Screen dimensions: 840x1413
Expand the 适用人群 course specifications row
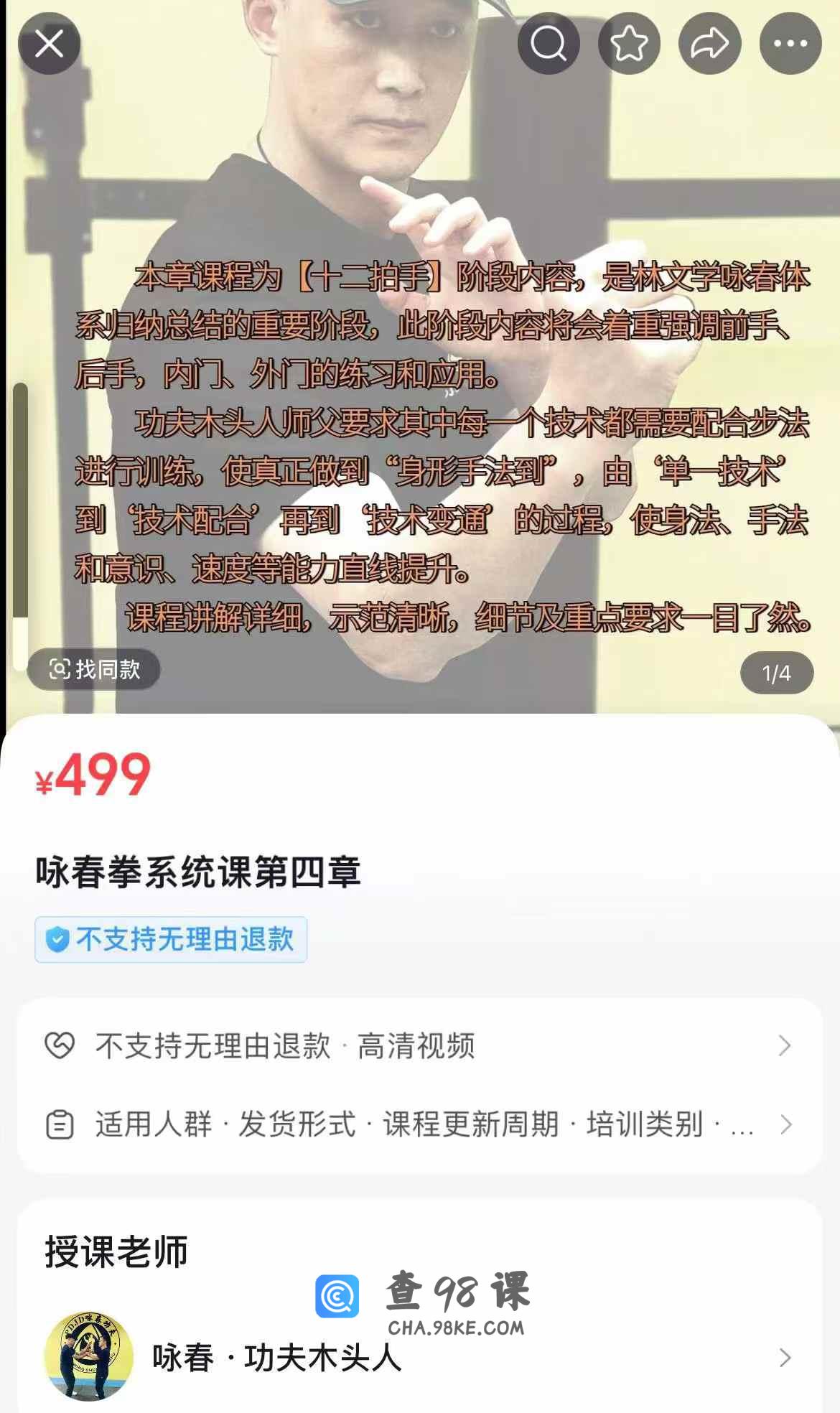[419, 1124]
